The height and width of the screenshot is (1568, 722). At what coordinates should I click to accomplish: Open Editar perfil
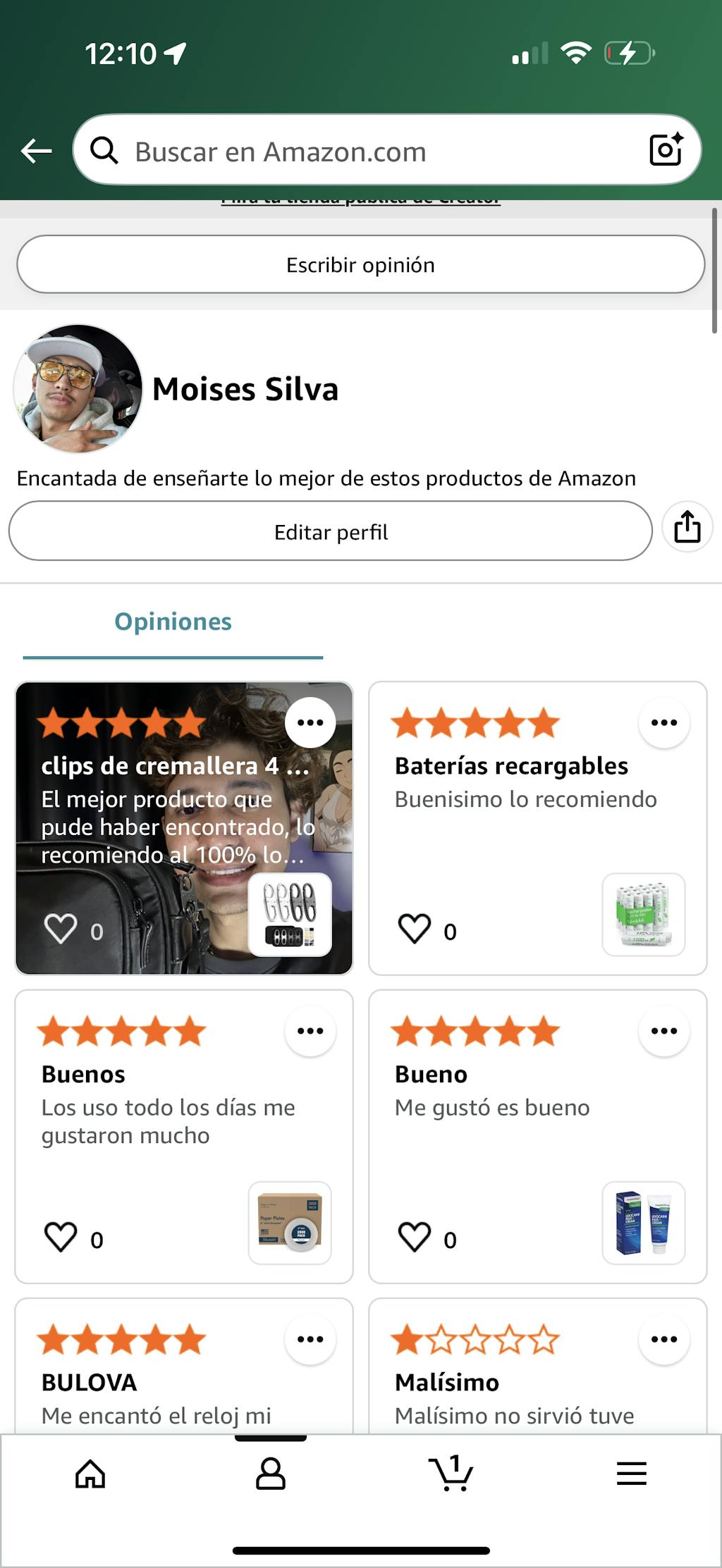coord(331,532)
